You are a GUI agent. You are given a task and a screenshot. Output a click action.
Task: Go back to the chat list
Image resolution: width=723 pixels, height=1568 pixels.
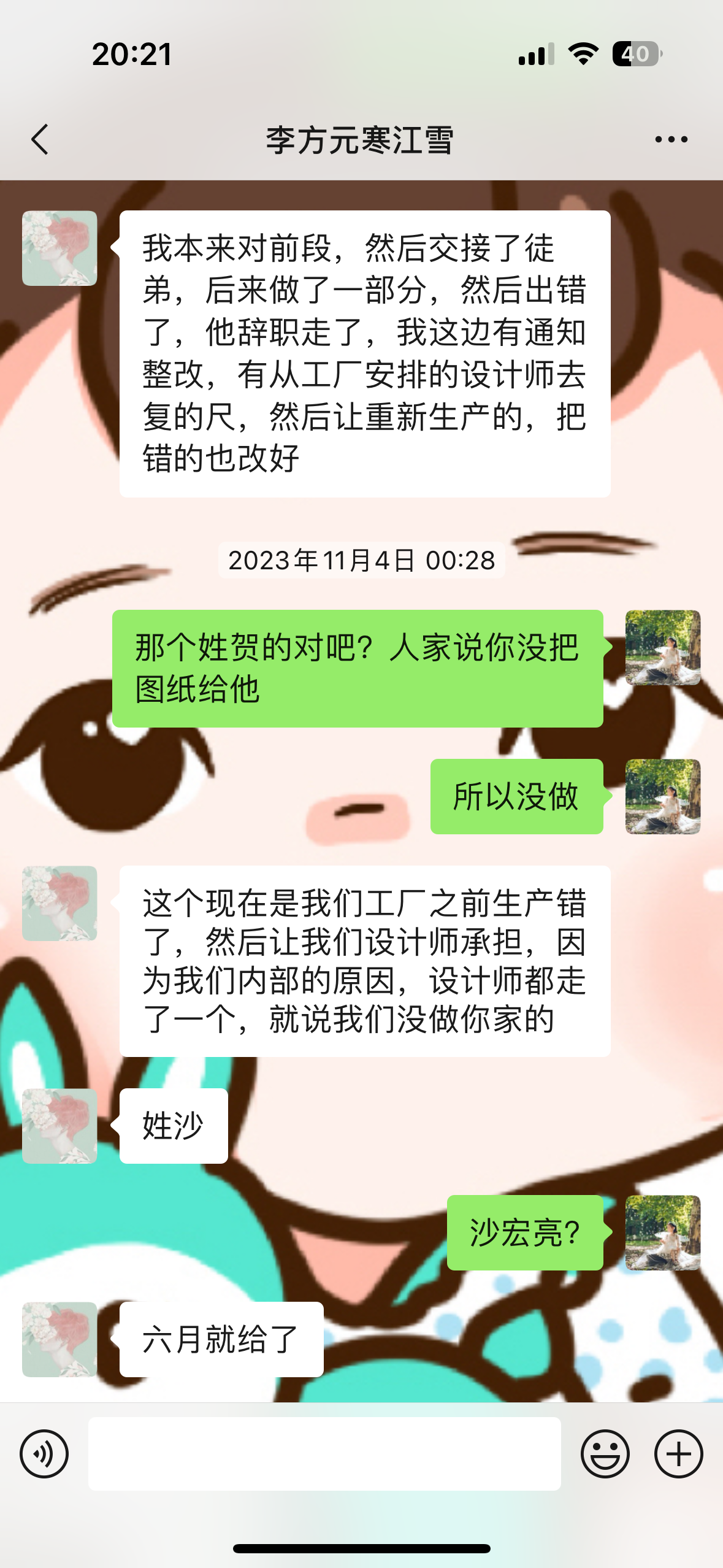(x=40, y=139)
